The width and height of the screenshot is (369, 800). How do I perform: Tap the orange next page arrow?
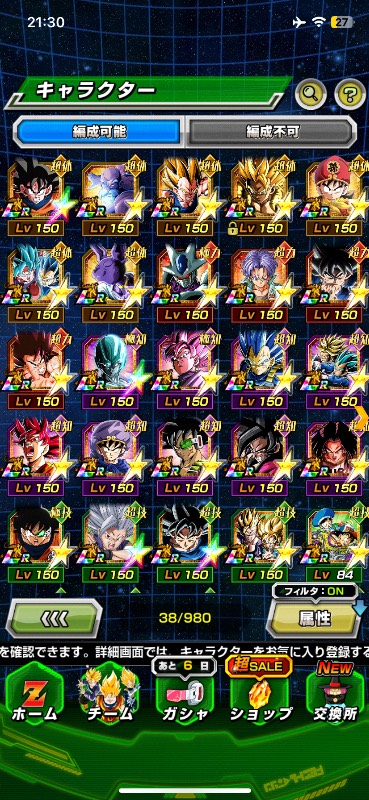(362, 418)
